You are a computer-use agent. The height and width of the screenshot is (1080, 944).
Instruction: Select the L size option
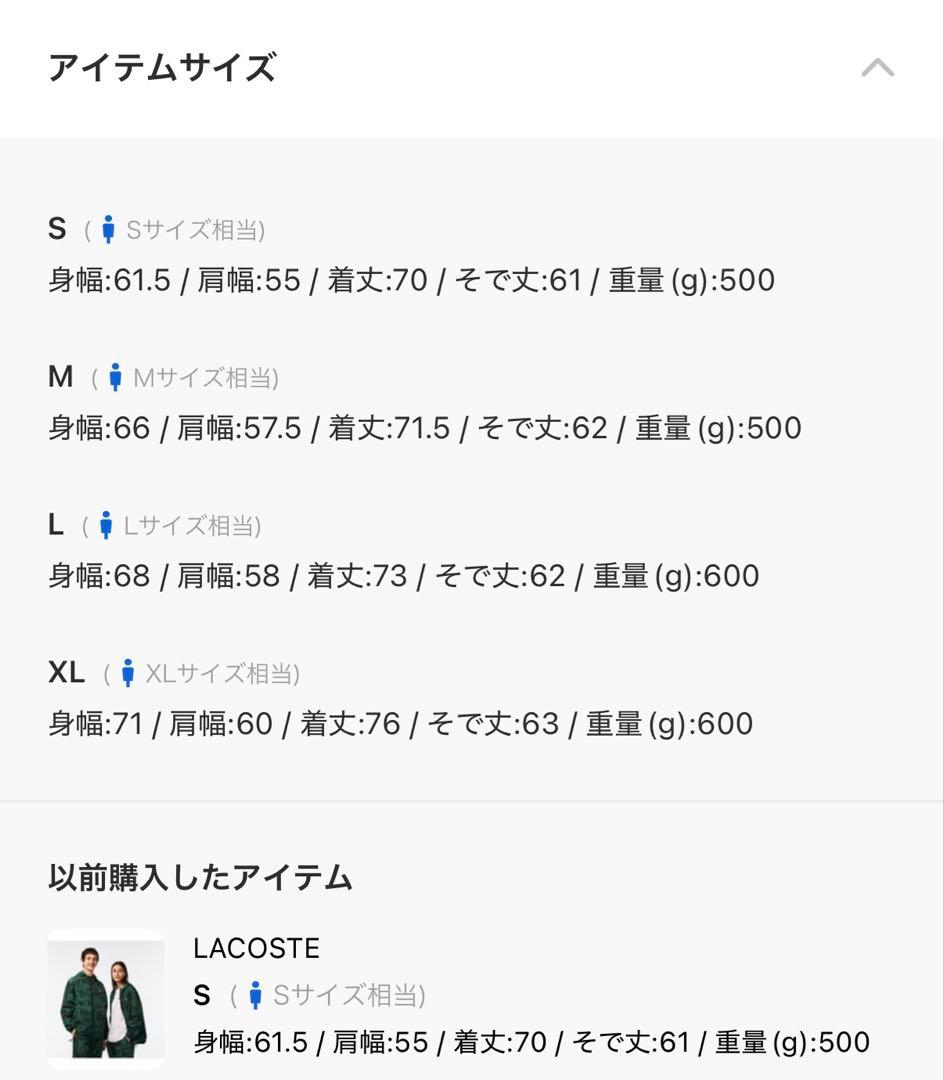(56, 526)
